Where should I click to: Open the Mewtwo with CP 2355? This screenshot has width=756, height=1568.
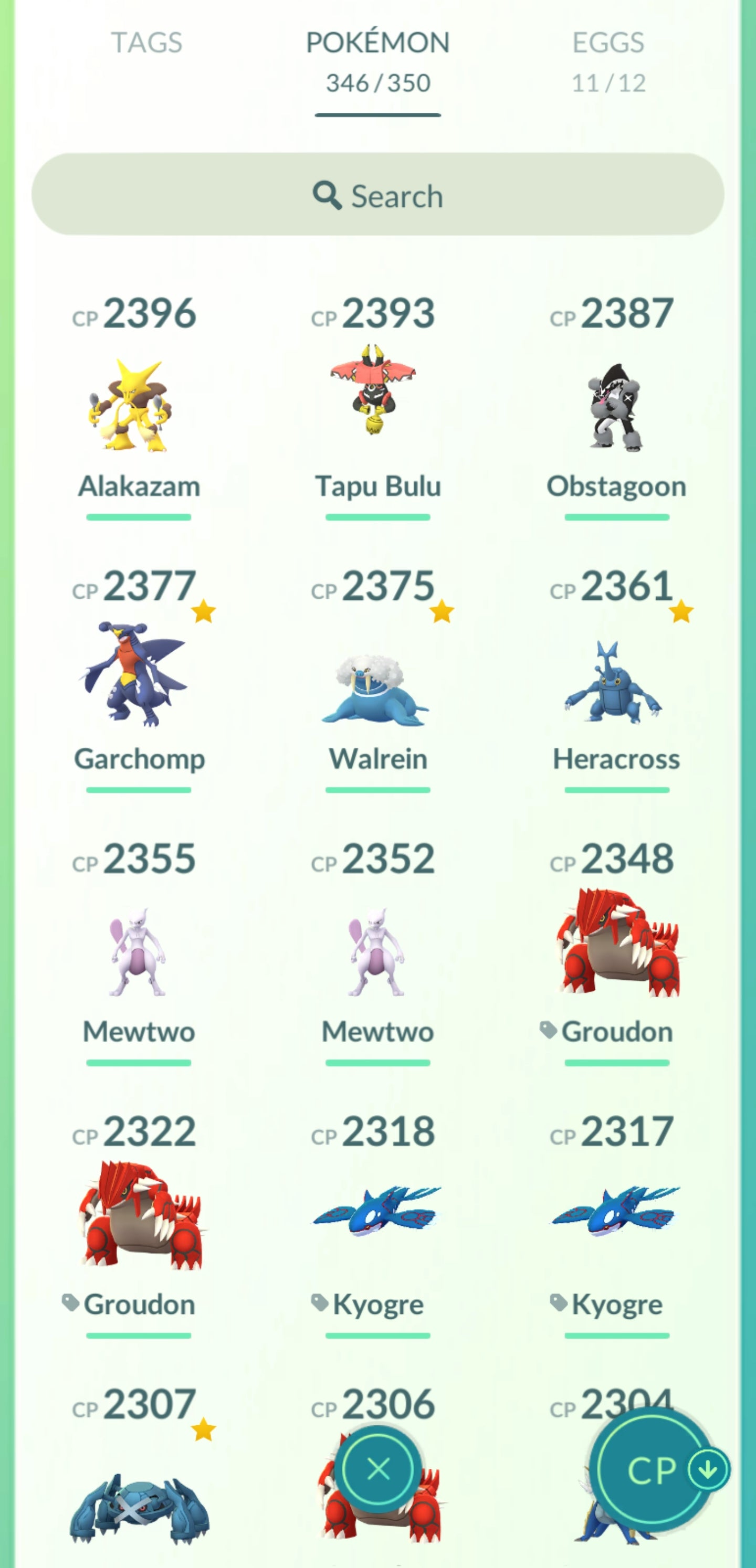[x=138, y=950]
